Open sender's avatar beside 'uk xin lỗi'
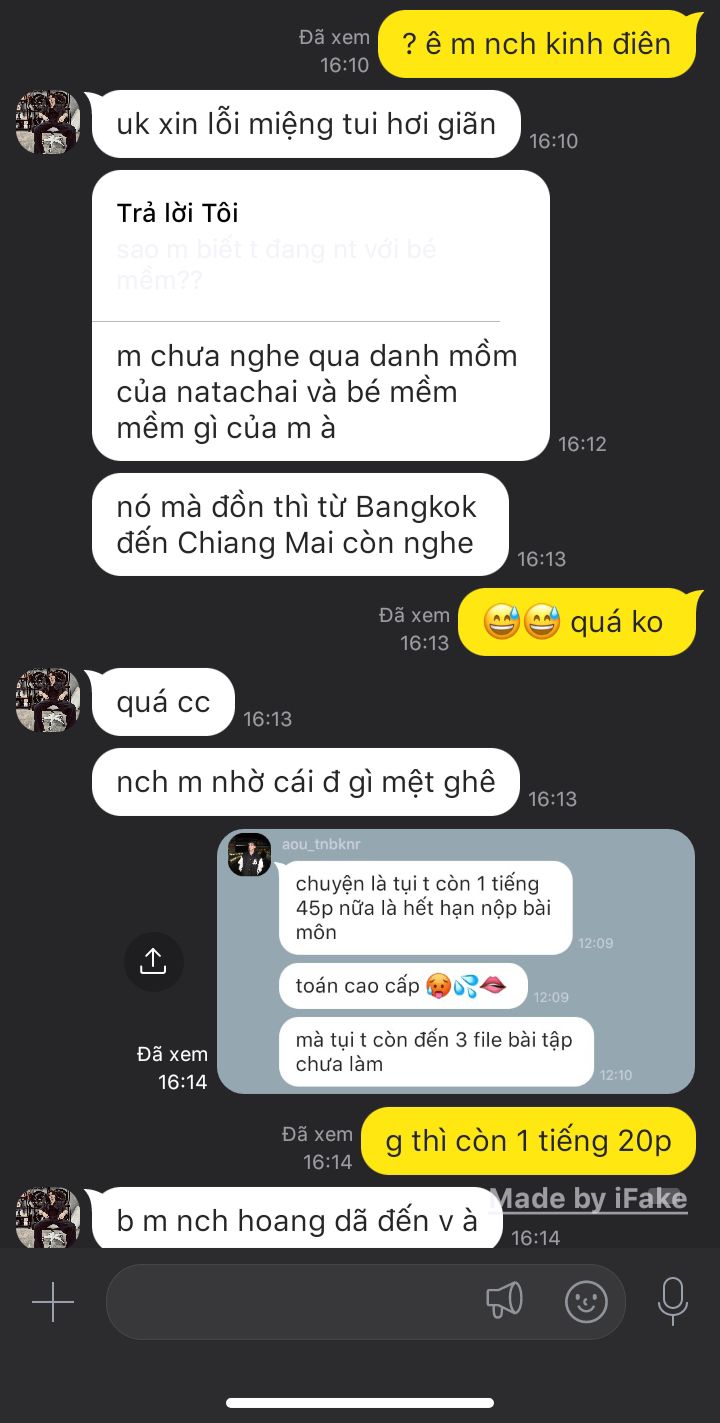720x1423 pixels. pos(48,122)
